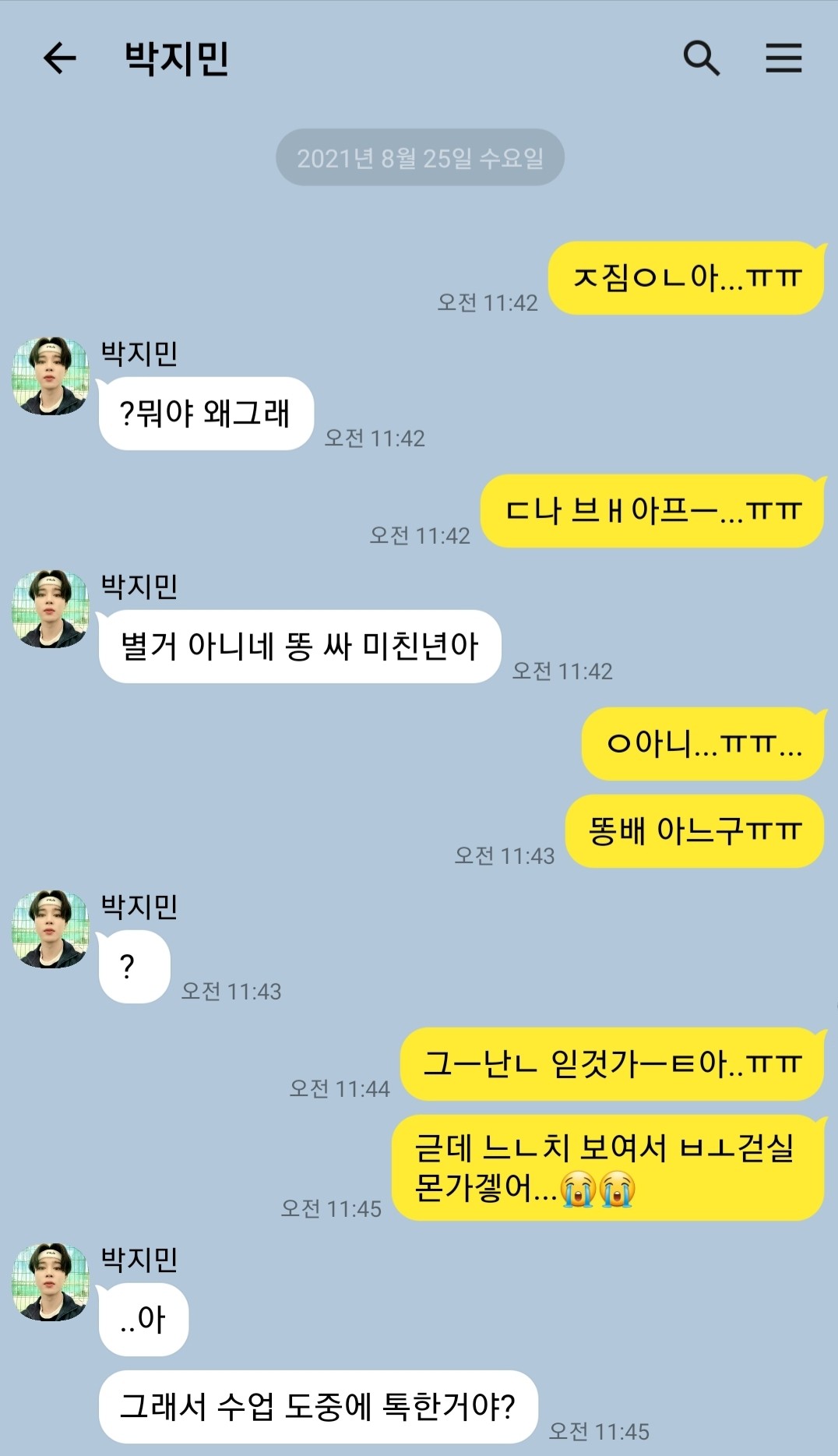This screenshot has width=838, height=1456.
Task: Search within this chat
Action: tap(701, 58)
